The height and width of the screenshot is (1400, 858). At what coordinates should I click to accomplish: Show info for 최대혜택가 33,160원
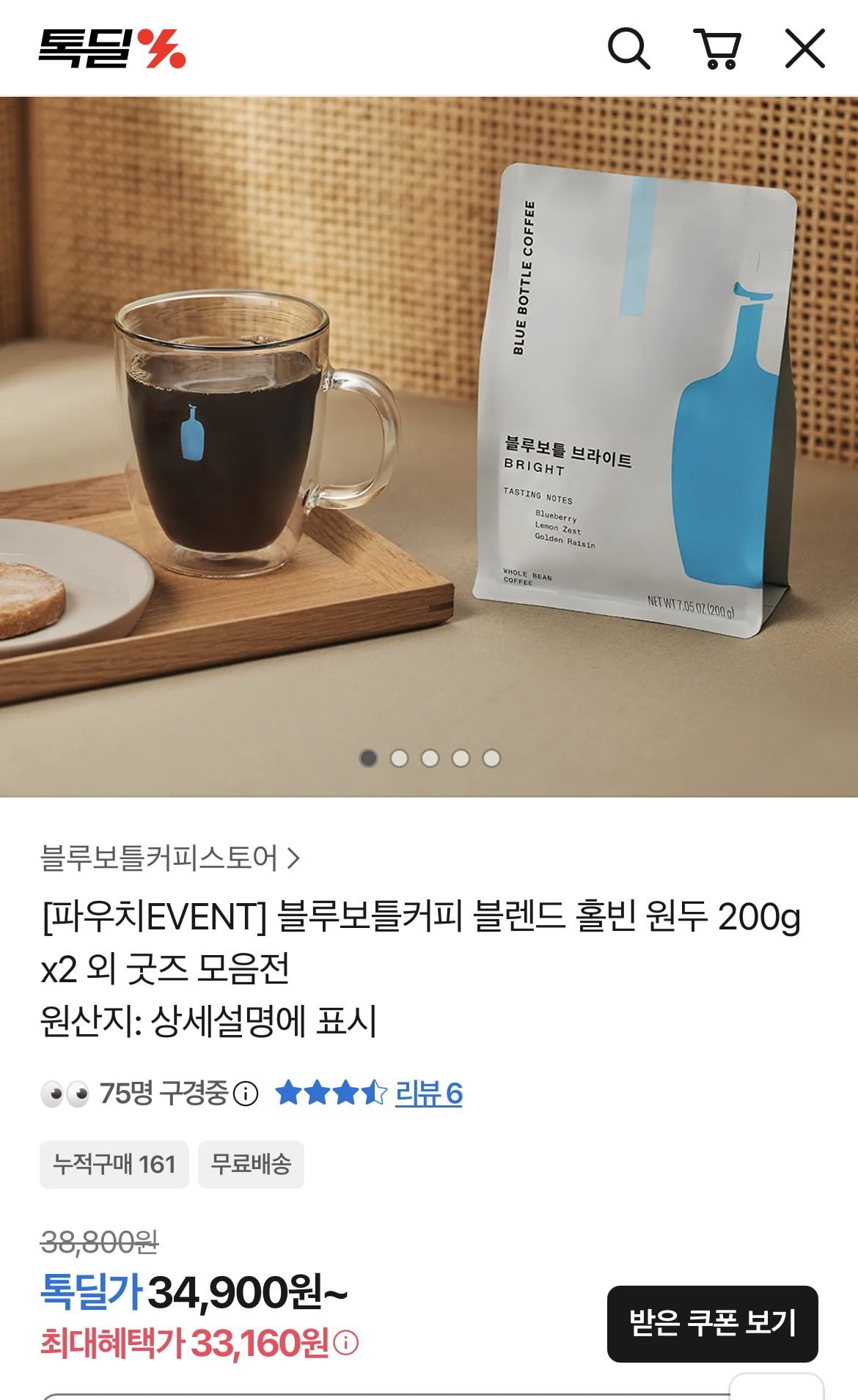tap(346, 1343)
